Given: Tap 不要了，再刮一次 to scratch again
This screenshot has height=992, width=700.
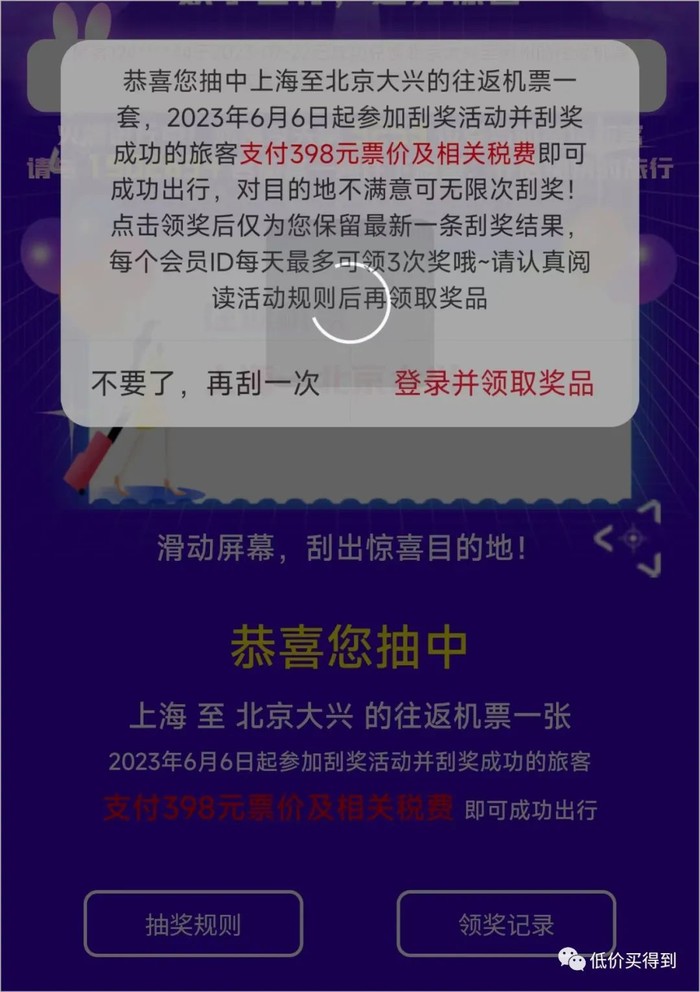Looking at the screenshot, I should (x=205, y=384).
